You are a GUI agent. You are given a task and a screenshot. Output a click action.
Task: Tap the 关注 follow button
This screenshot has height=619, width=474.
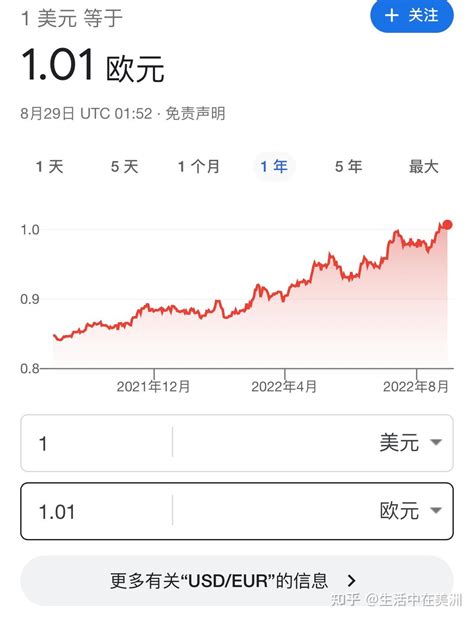(x=412, y=16)
